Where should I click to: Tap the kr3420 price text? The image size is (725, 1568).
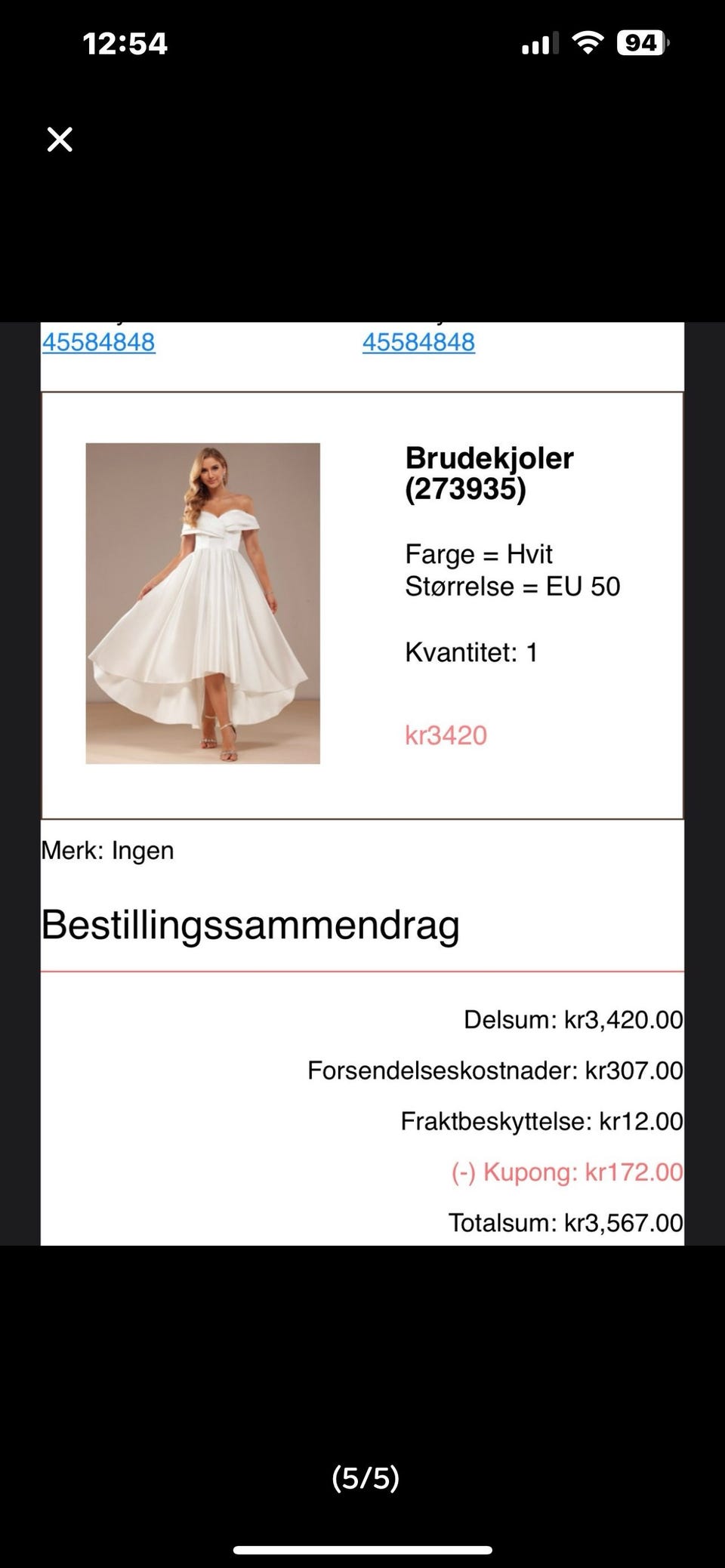(x=446, y=734)
